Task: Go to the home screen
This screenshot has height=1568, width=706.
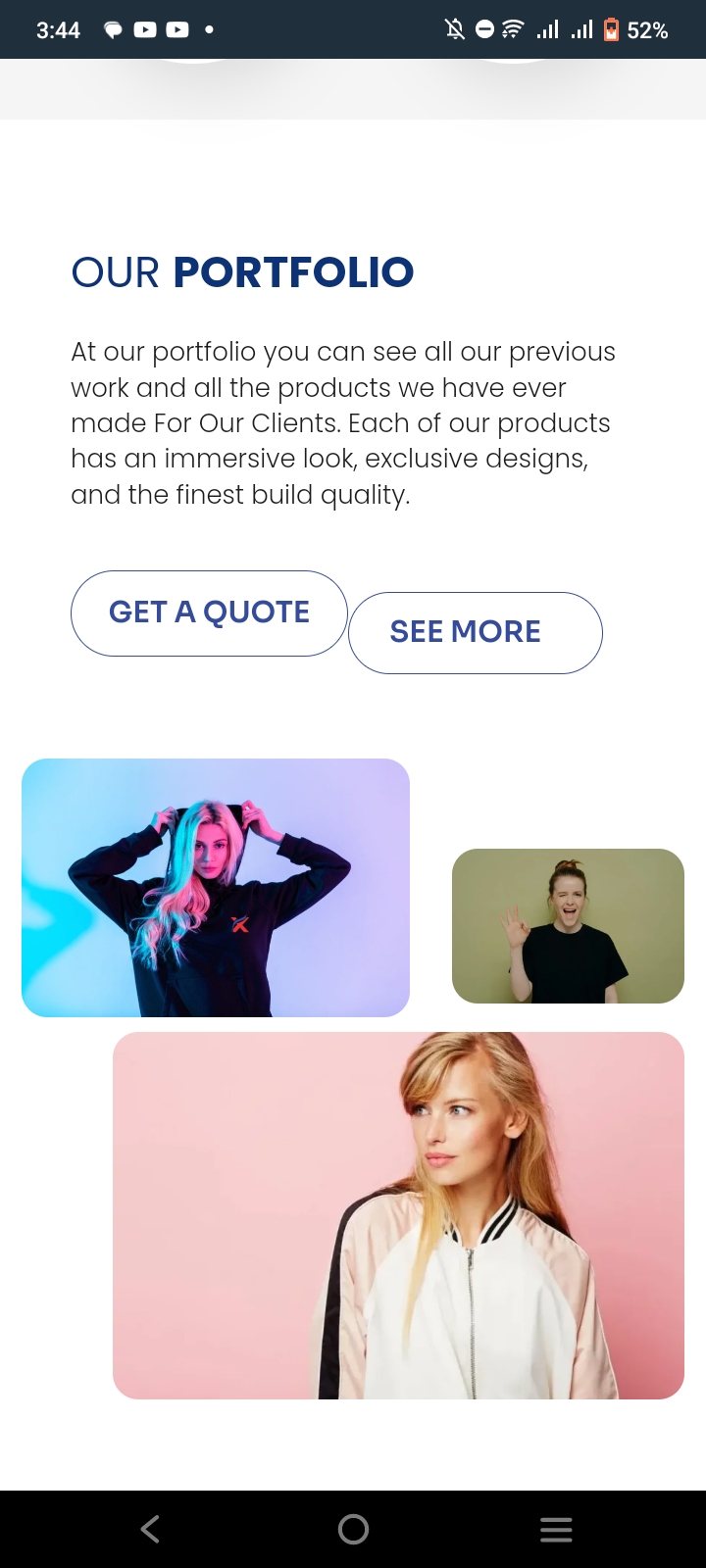Action: (353, 1529)
